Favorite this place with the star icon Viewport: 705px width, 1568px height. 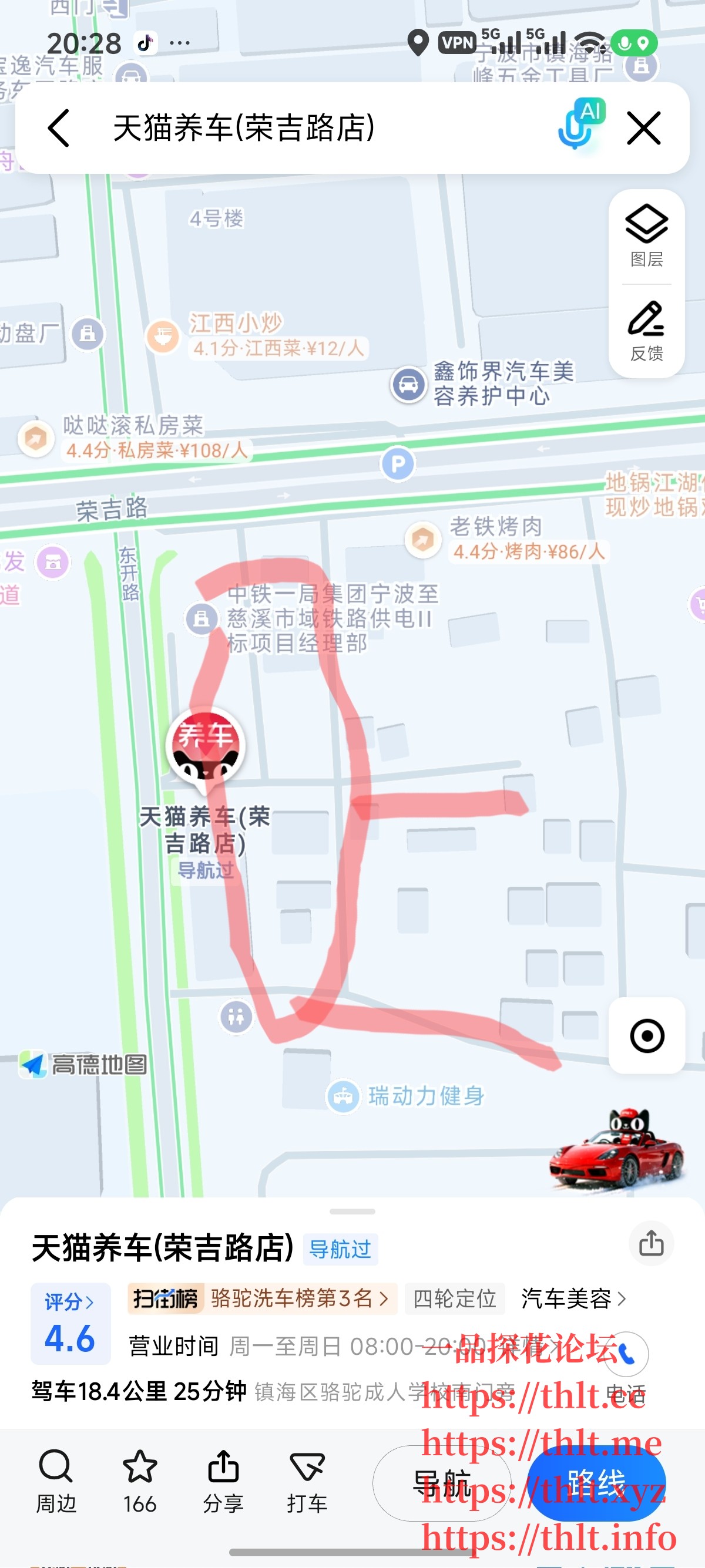(139, 1480)
